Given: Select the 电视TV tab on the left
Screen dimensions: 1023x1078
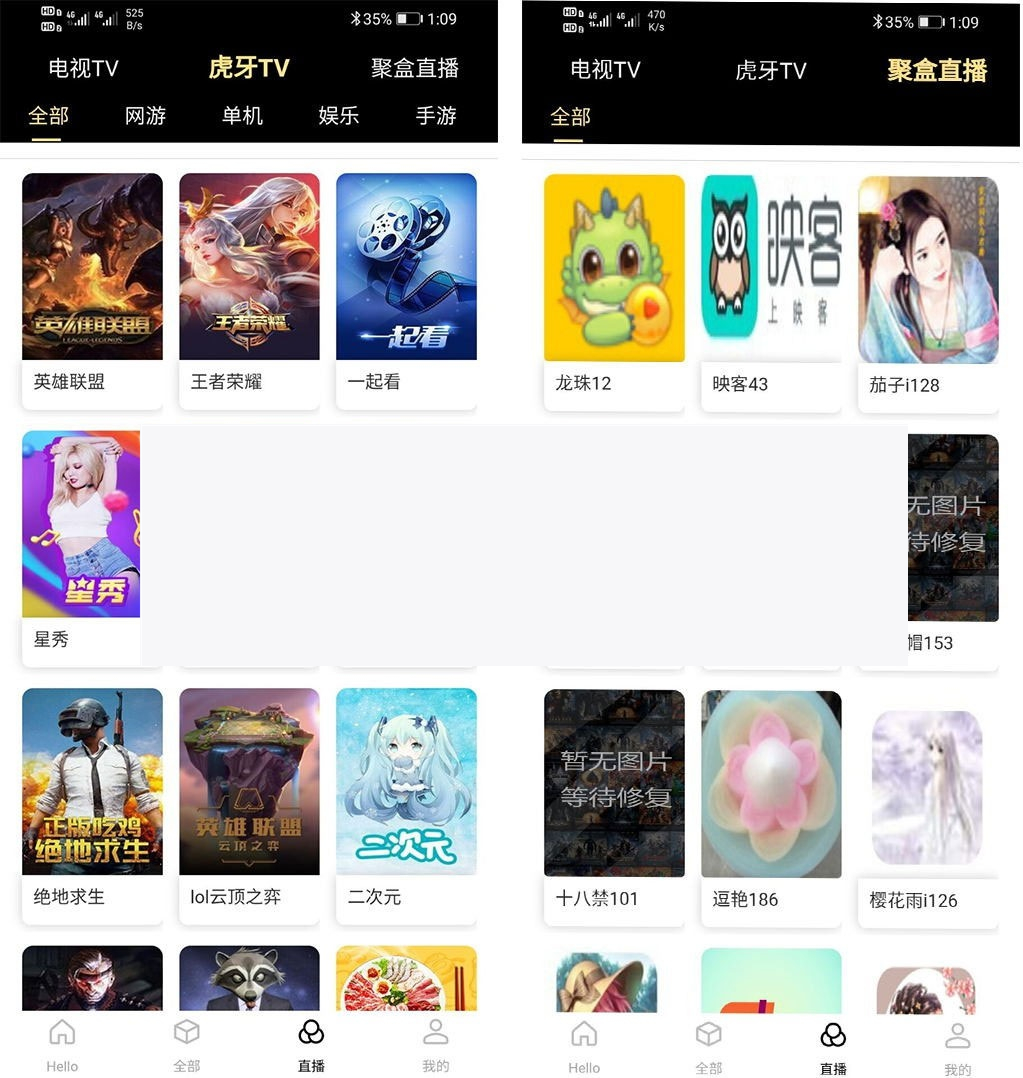Looking at the screenshot, I should [80, 68].
